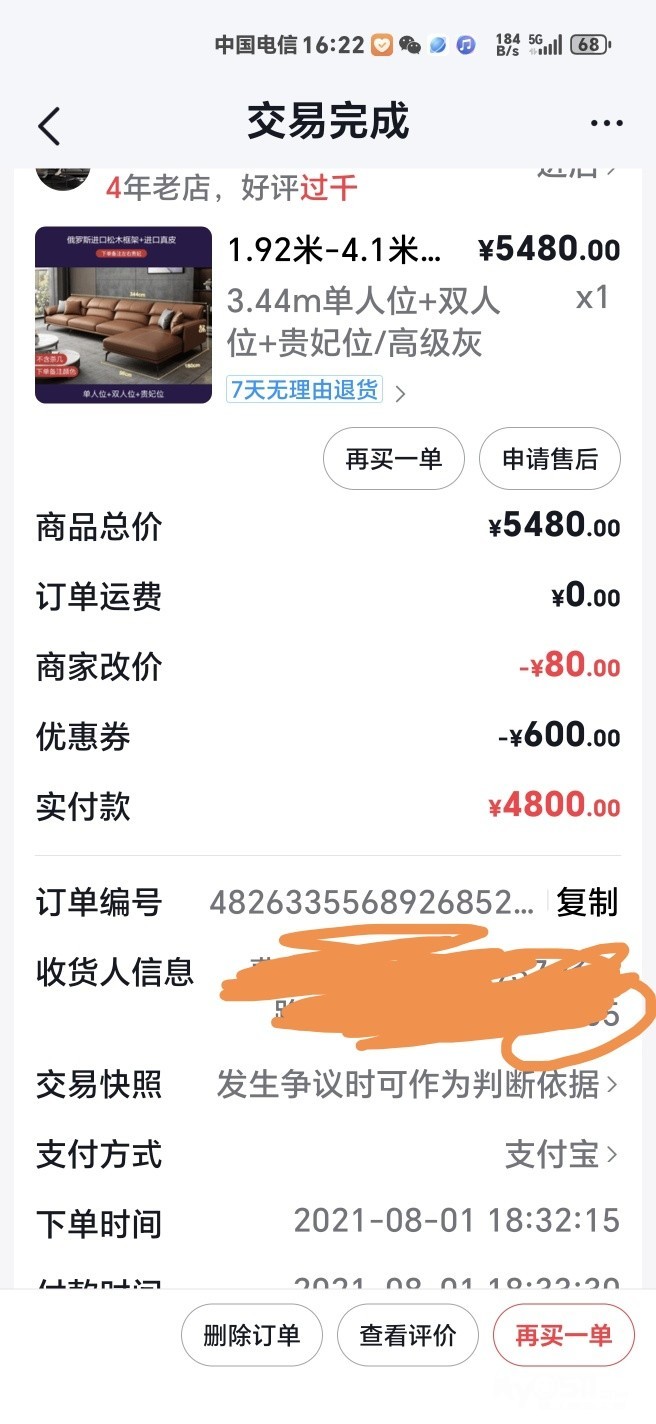
Task: Tap the red 再买一单 bottom button
Action: (x=563, y=1335)
